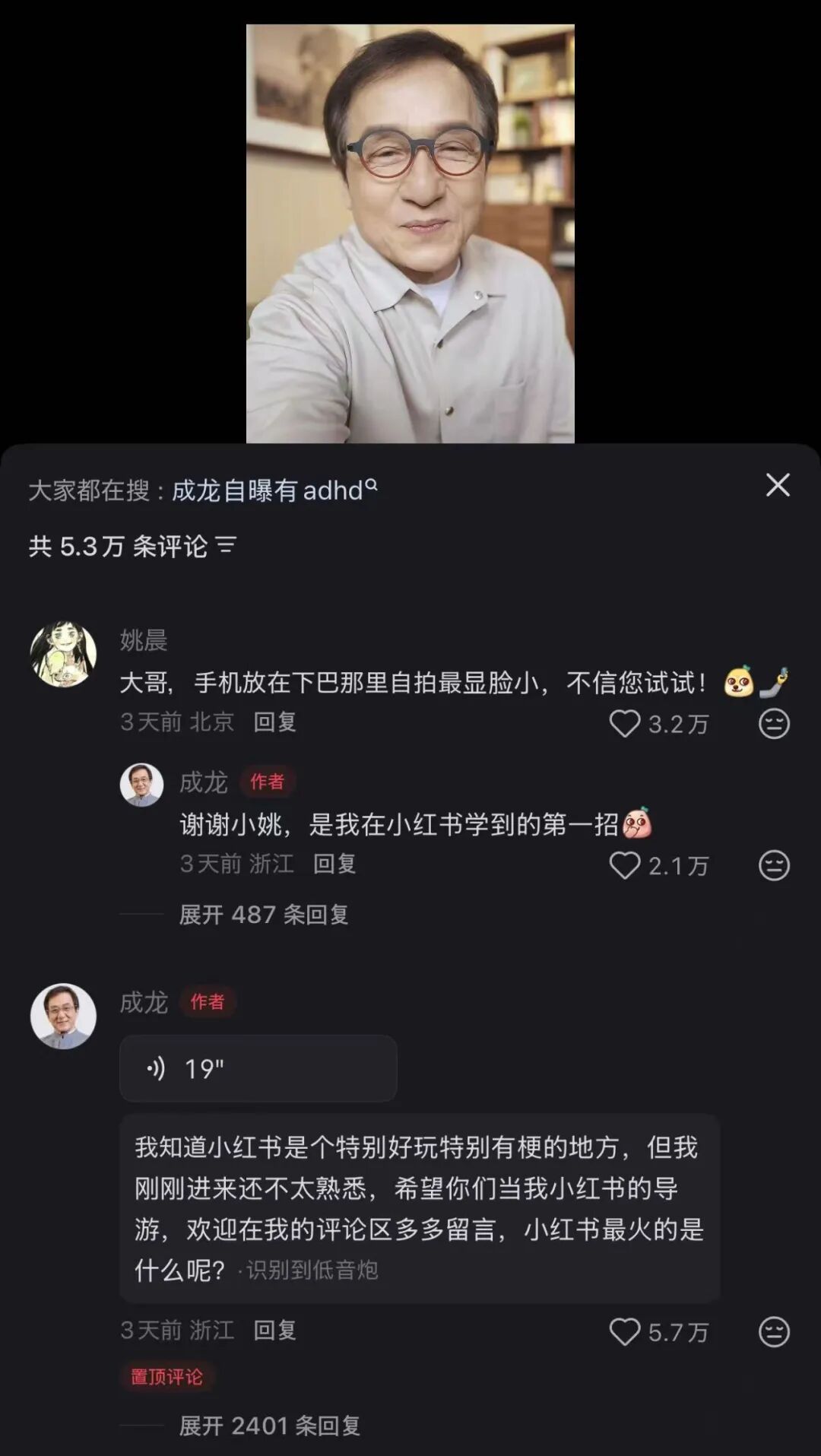Close the comments panel
This screenshot has height=1456, width=821.
click(778, 485)
